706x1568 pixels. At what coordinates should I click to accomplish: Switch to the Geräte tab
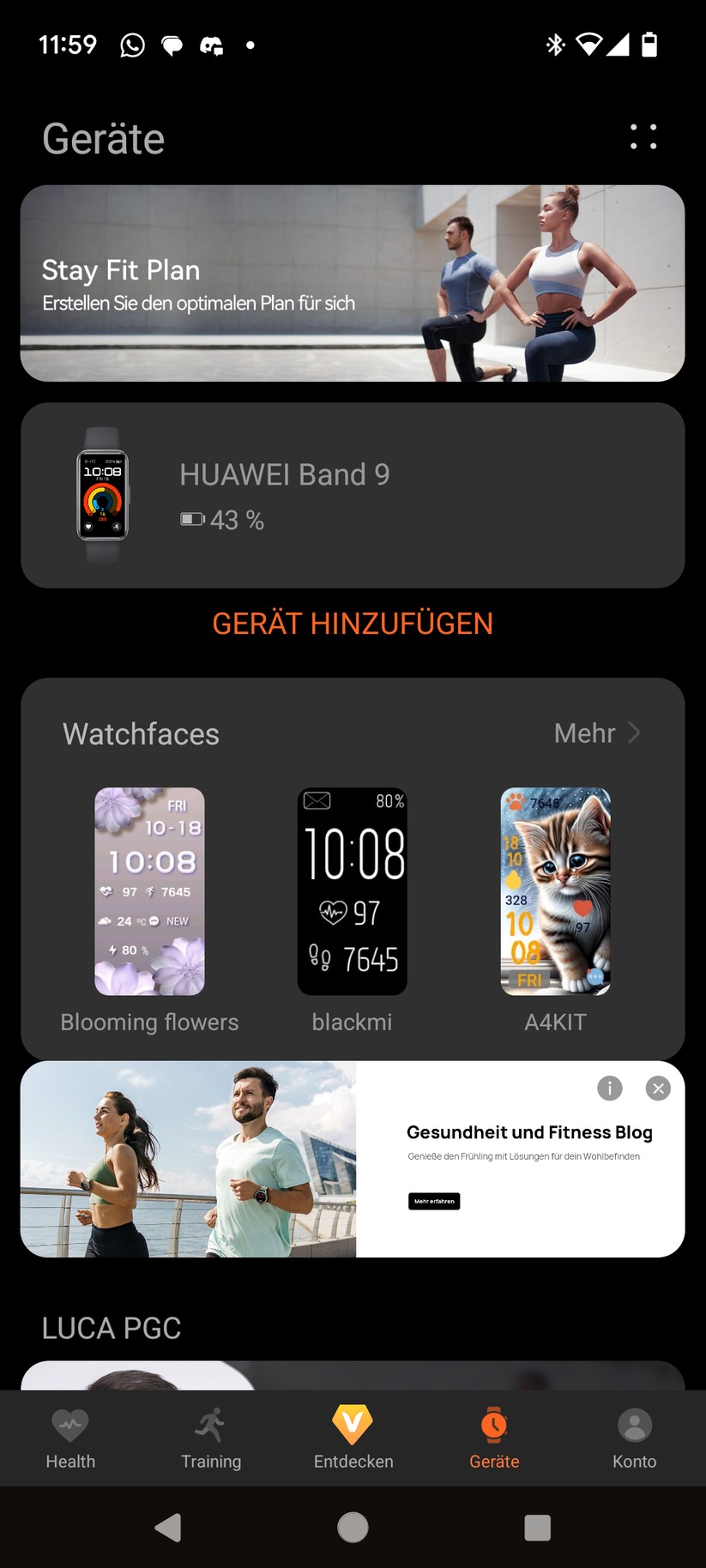(494, 1438)
